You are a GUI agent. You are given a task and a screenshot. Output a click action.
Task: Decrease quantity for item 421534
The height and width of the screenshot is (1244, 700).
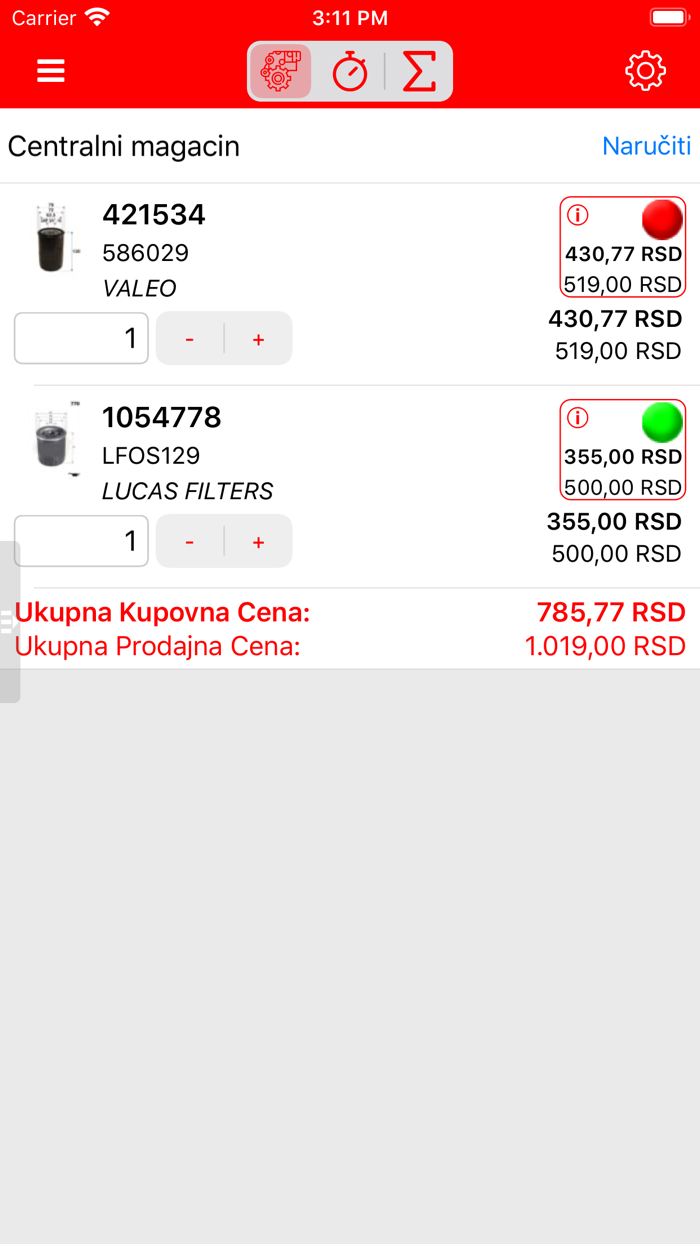190,339
